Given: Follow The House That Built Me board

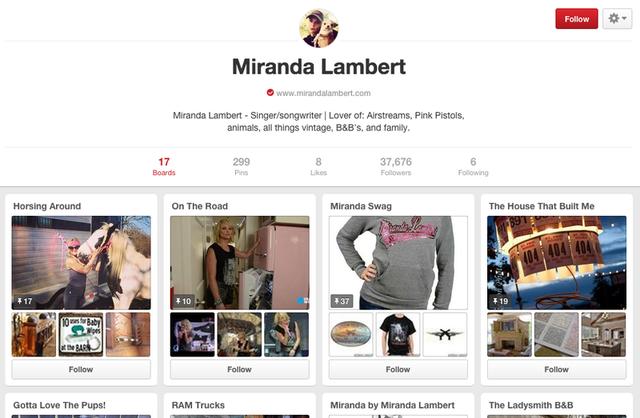Looking at the screenshot, I should pos(556,369).
